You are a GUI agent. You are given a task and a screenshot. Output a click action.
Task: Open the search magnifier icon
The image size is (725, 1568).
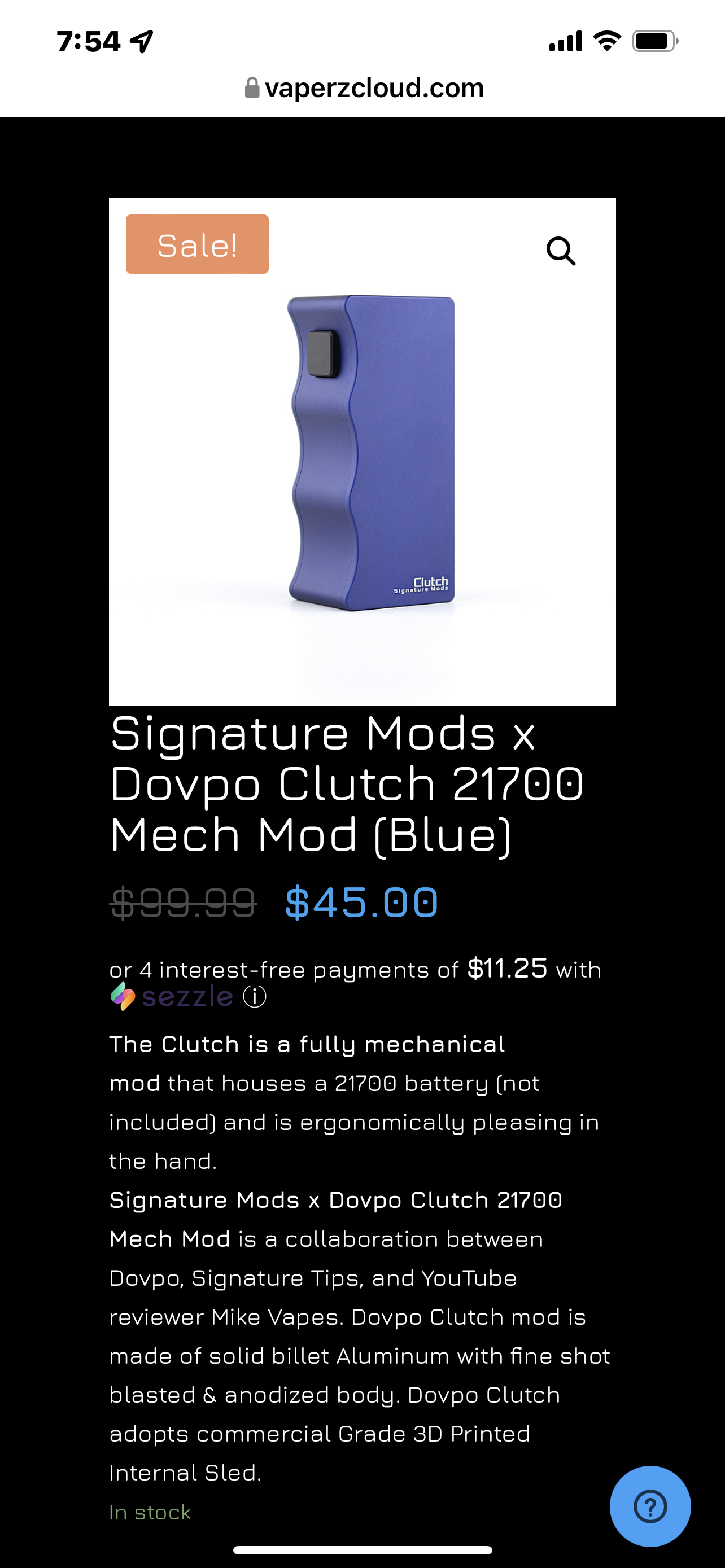tap(560, 251)
